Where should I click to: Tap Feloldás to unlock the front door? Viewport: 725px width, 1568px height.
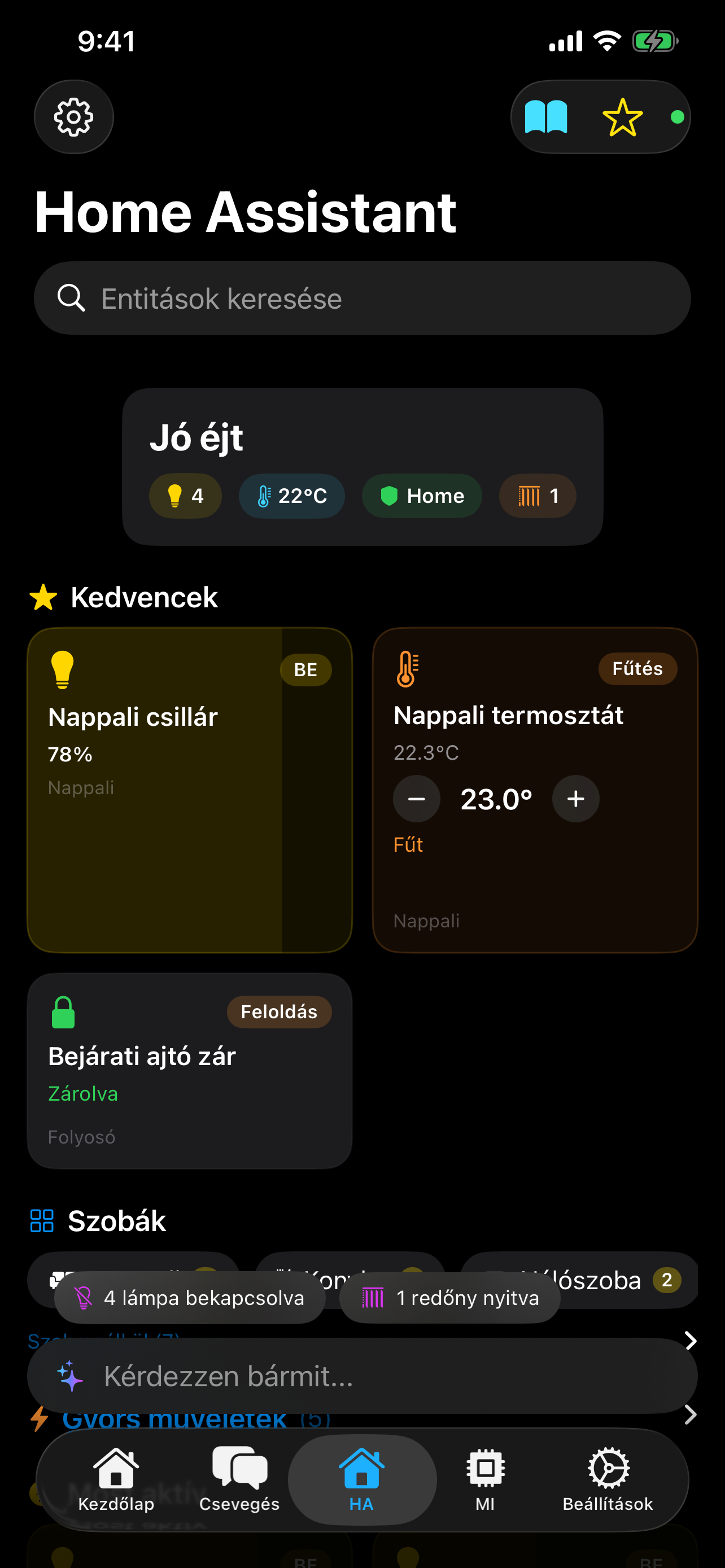click(279, 1012)
